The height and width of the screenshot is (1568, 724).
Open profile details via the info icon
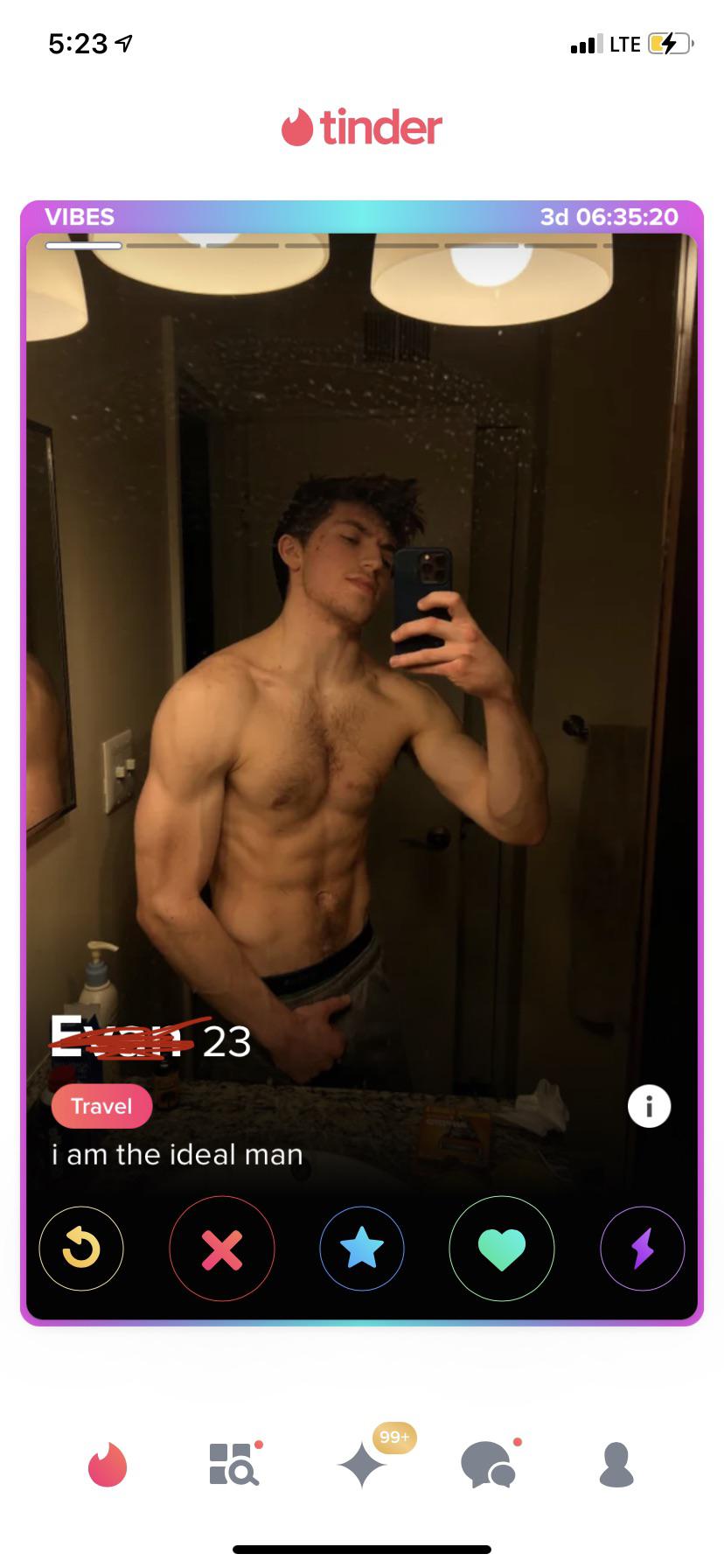point(649,1107)
